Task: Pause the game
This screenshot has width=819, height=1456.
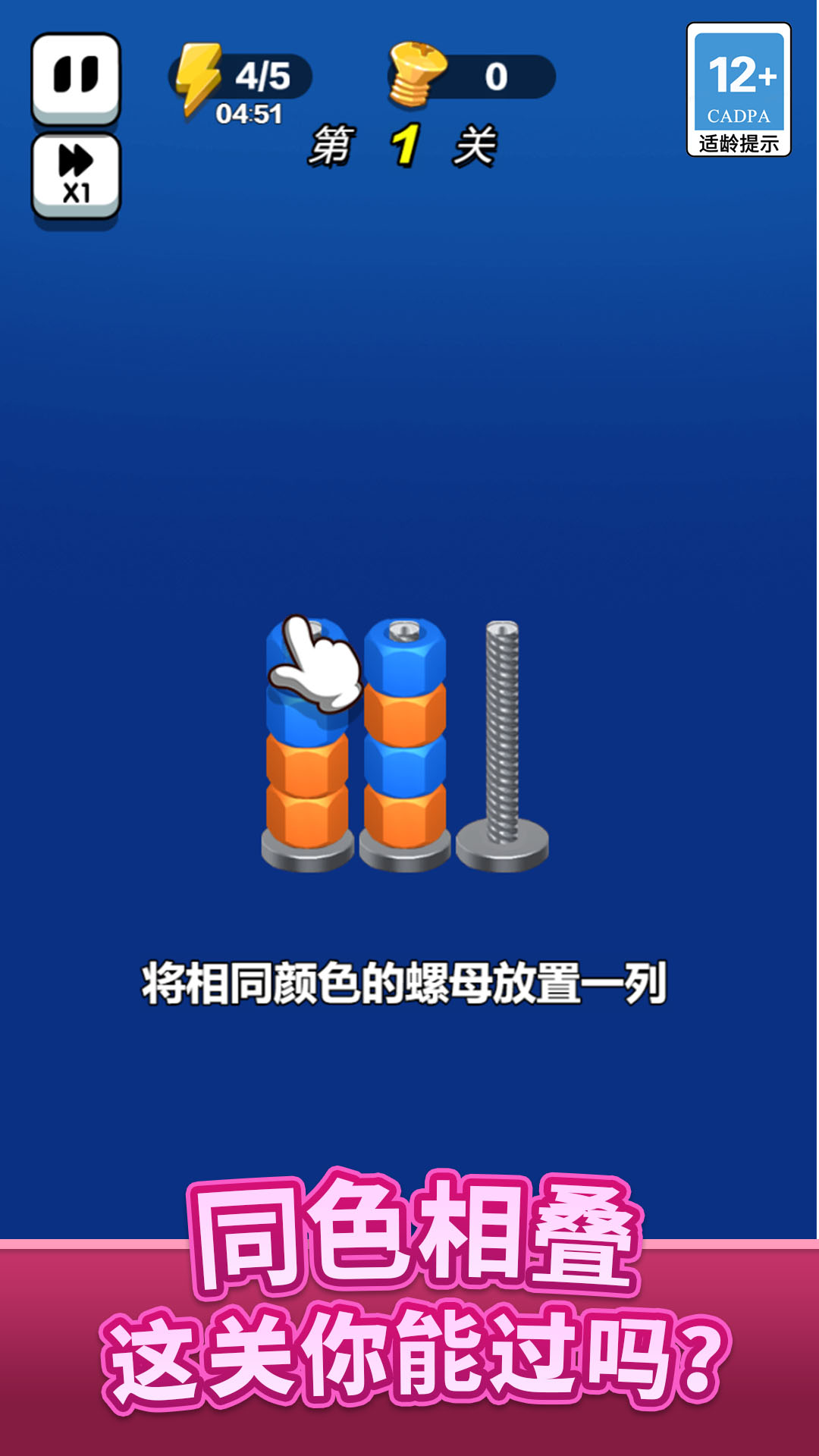Action: pyautogui.click(x=76, y=77)
